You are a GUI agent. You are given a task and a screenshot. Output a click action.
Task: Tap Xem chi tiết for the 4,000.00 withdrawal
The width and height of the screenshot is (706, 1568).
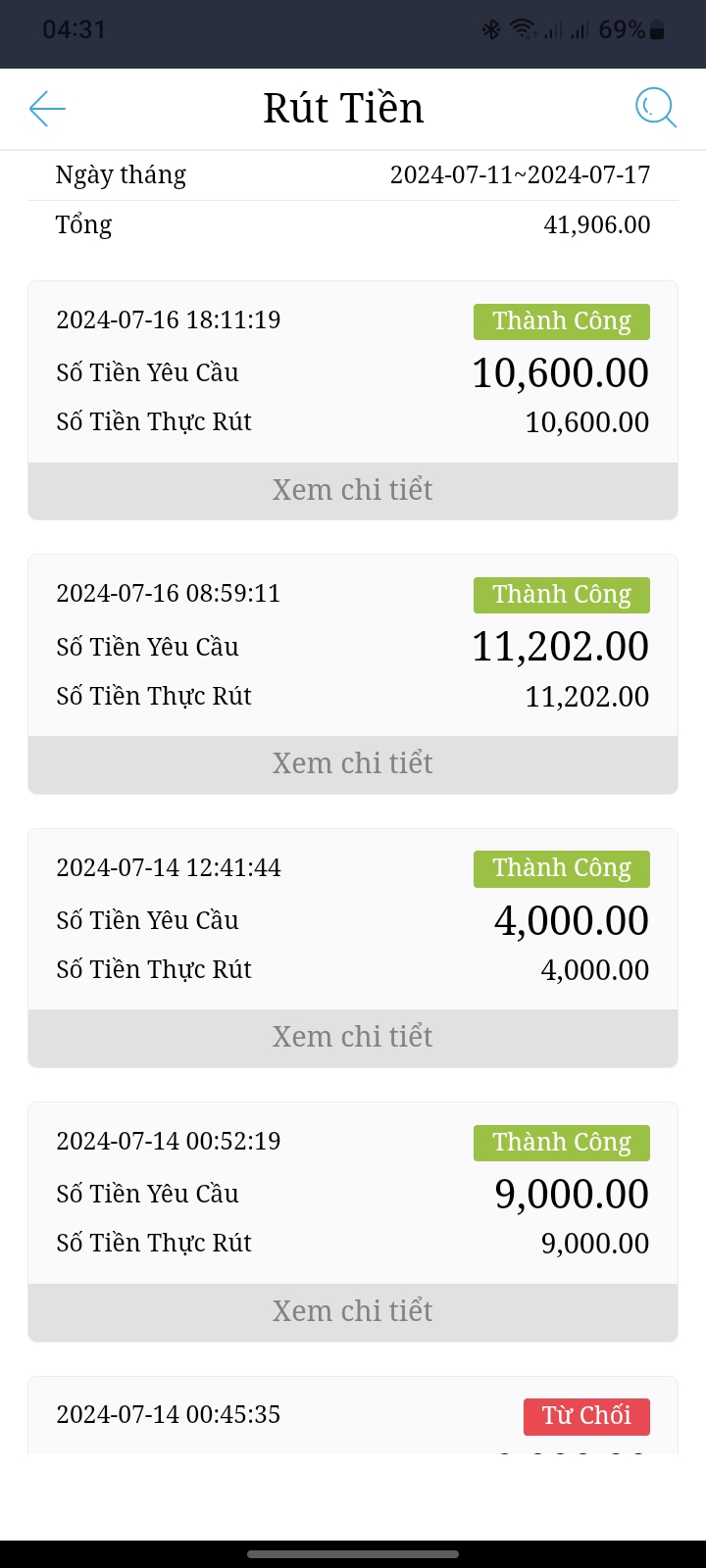353,1037
